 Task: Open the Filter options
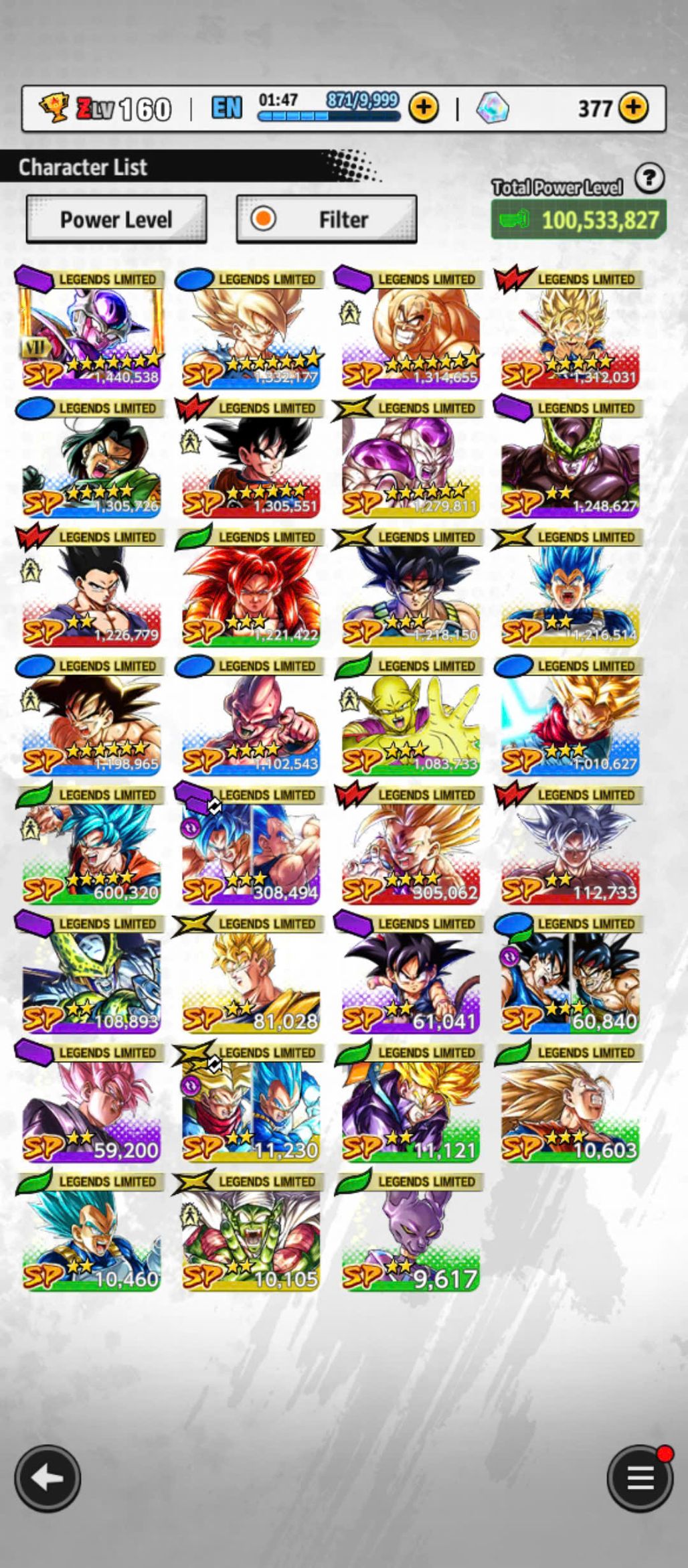point(327,220)
